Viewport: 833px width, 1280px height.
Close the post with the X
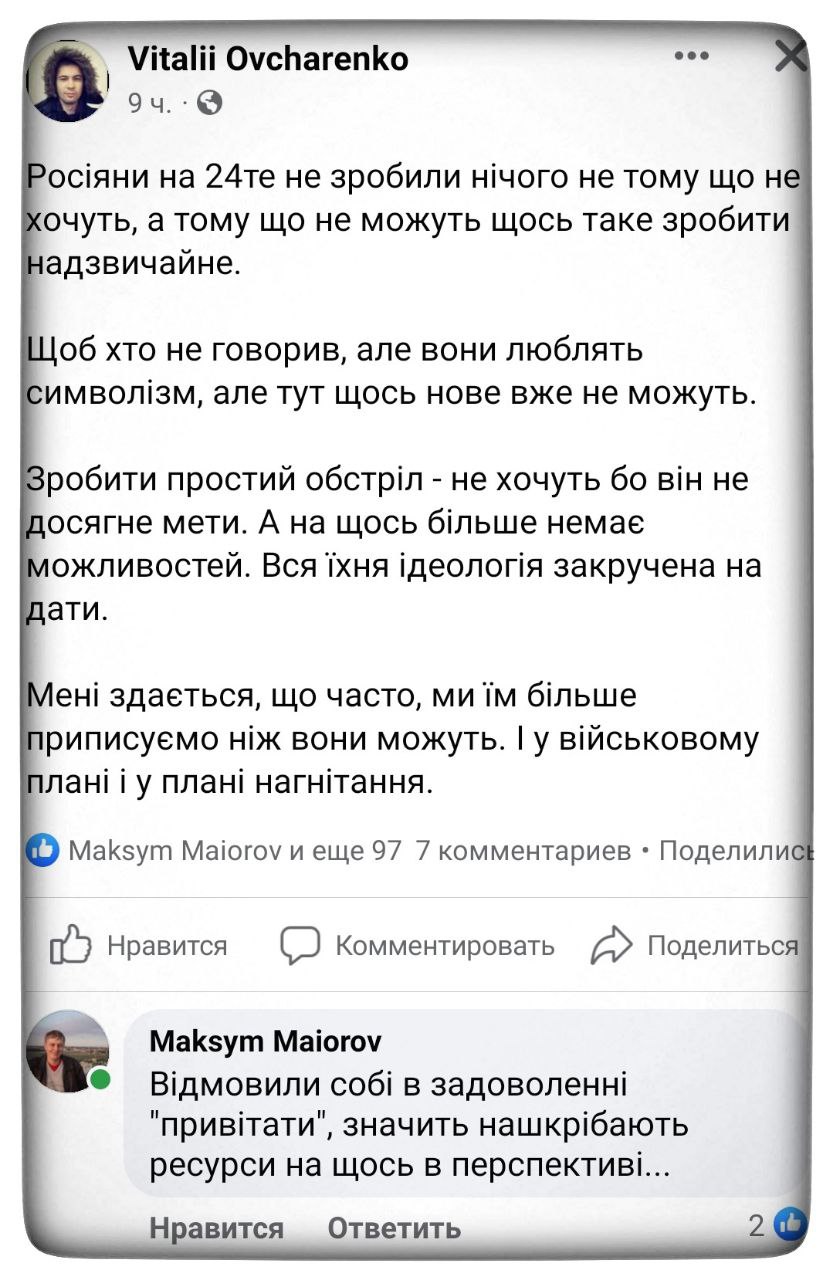coord(790,57)
